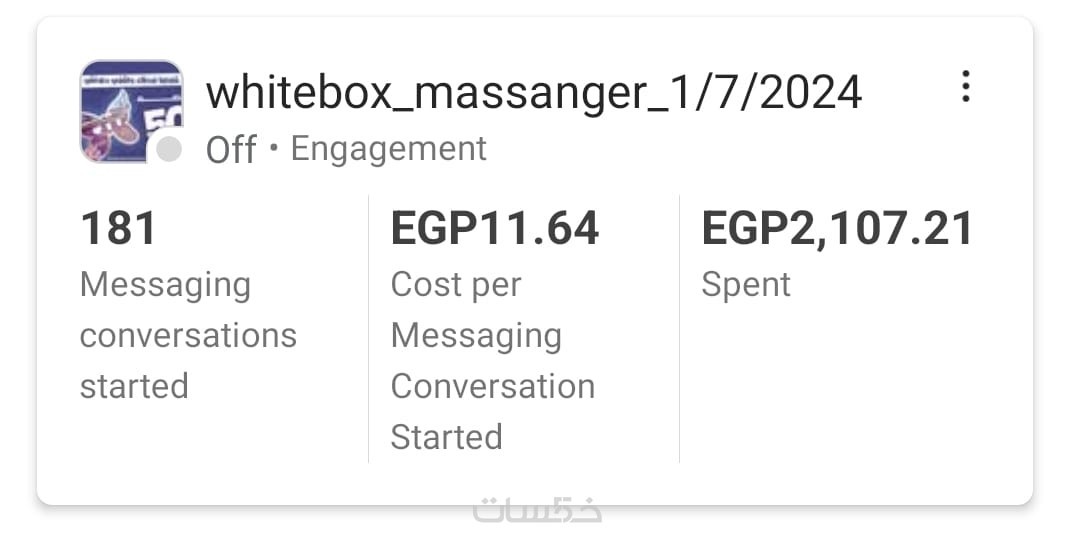Open the overflow menu for whitebox_massanger_1/7/2024
1075x534 pixels.
click(x=965, y=87)
